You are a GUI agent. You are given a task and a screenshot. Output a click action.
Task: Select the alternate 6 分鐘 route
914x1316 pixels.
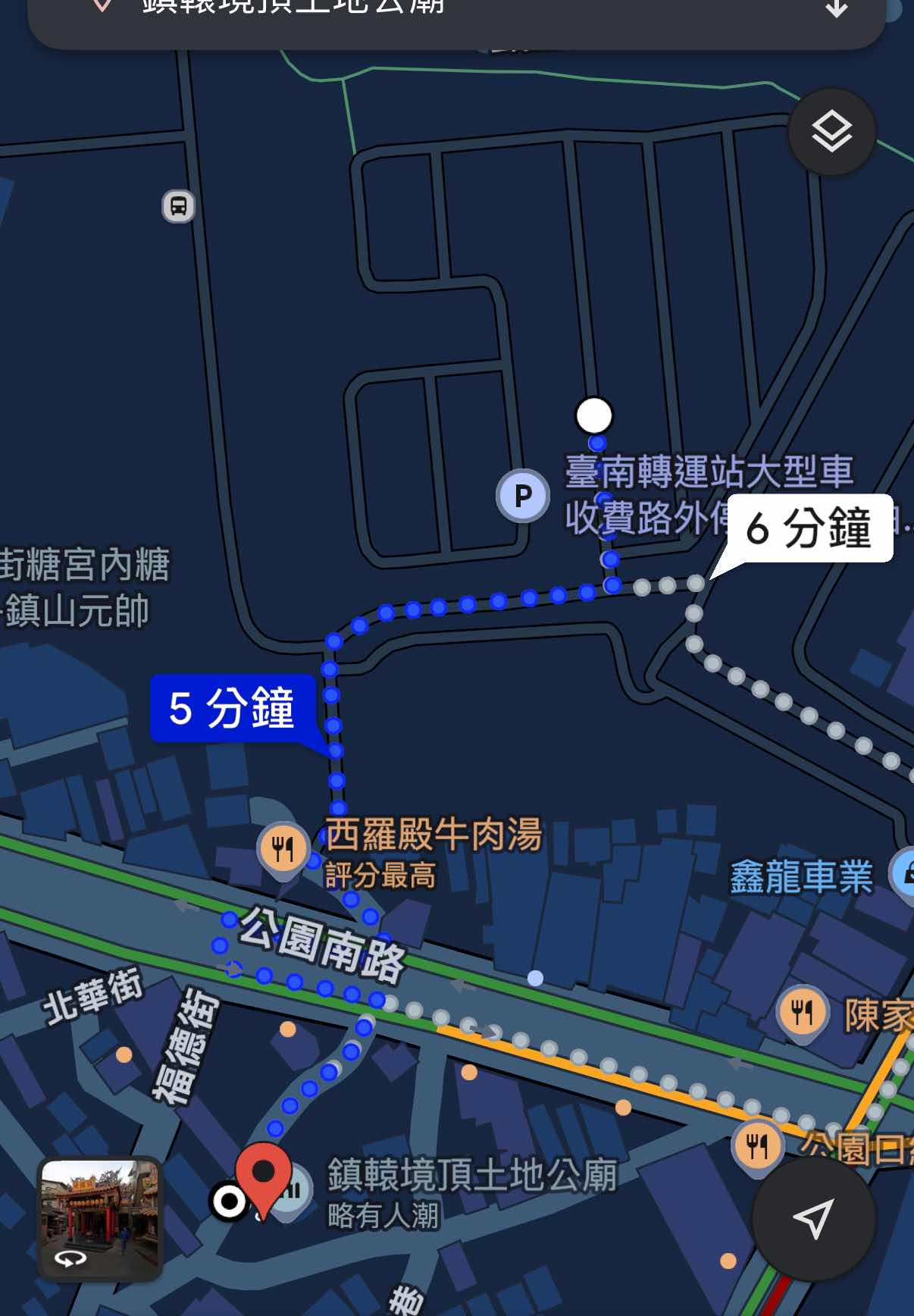[809, 528]
